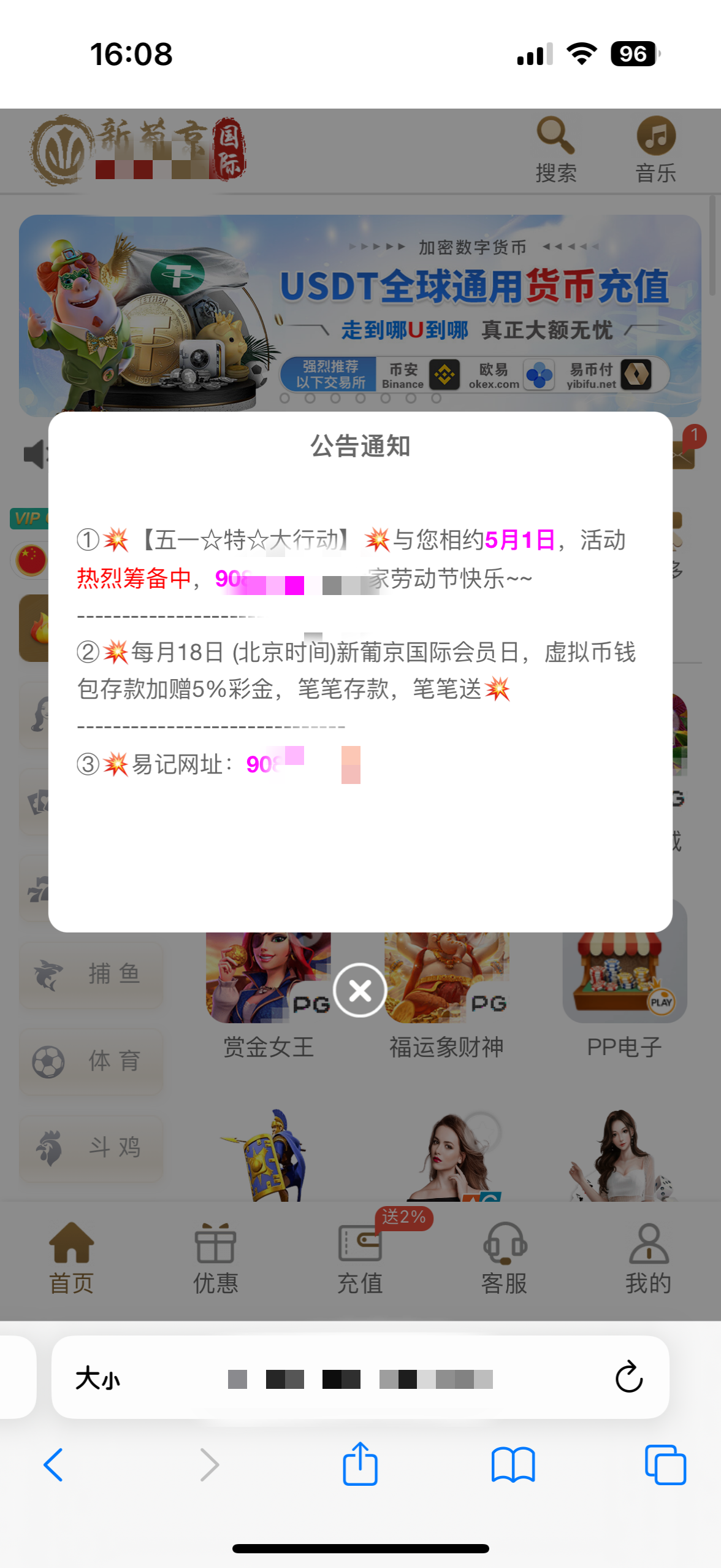This screenshot has height=1568, width=721.
Task: Open the 斗鸡 cockfighting category
Action: pos(91,1147)
